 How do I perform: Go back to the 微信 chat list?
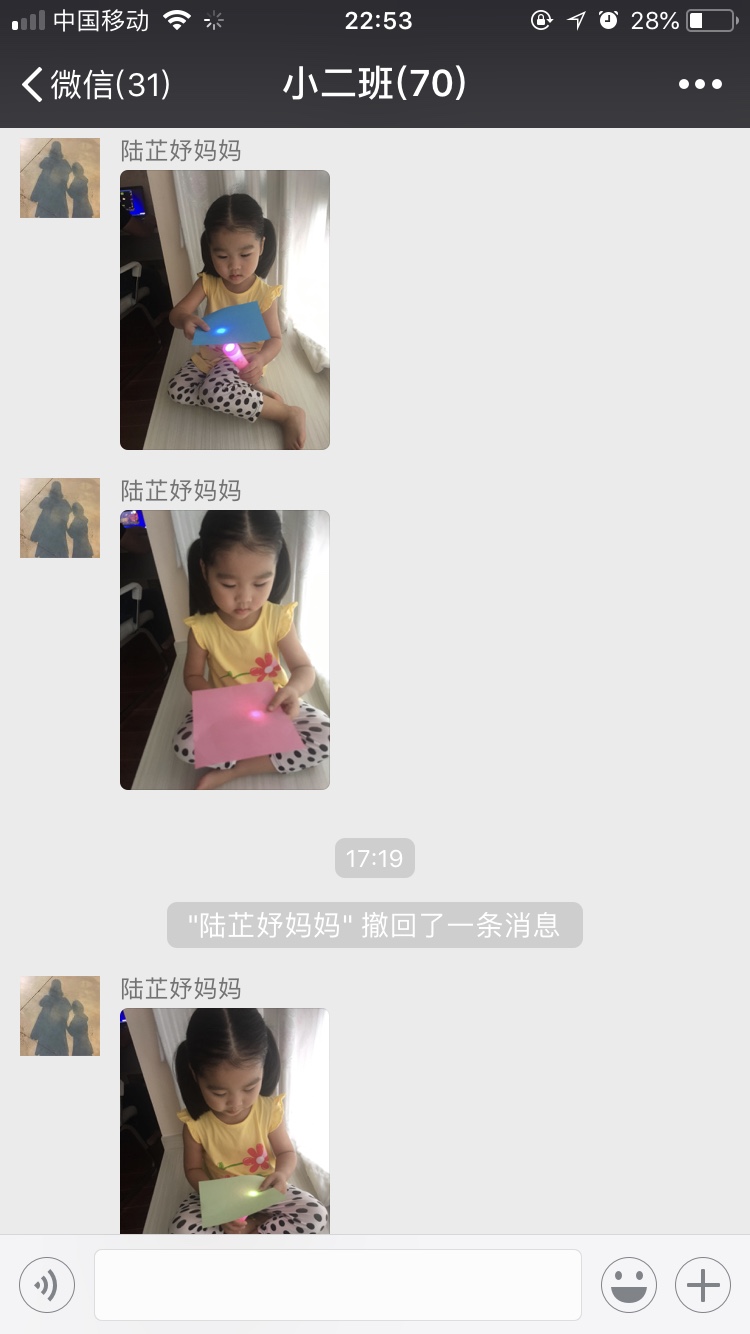[95, 85]
